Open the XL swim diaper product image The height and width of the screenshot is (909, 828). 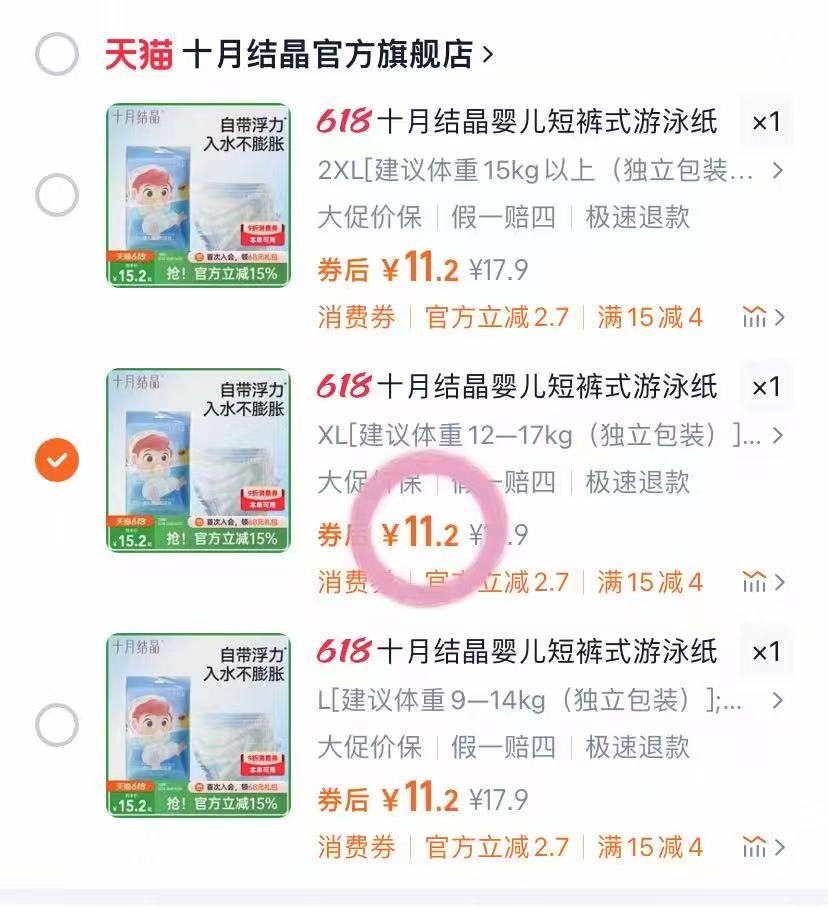pos(198,460)
